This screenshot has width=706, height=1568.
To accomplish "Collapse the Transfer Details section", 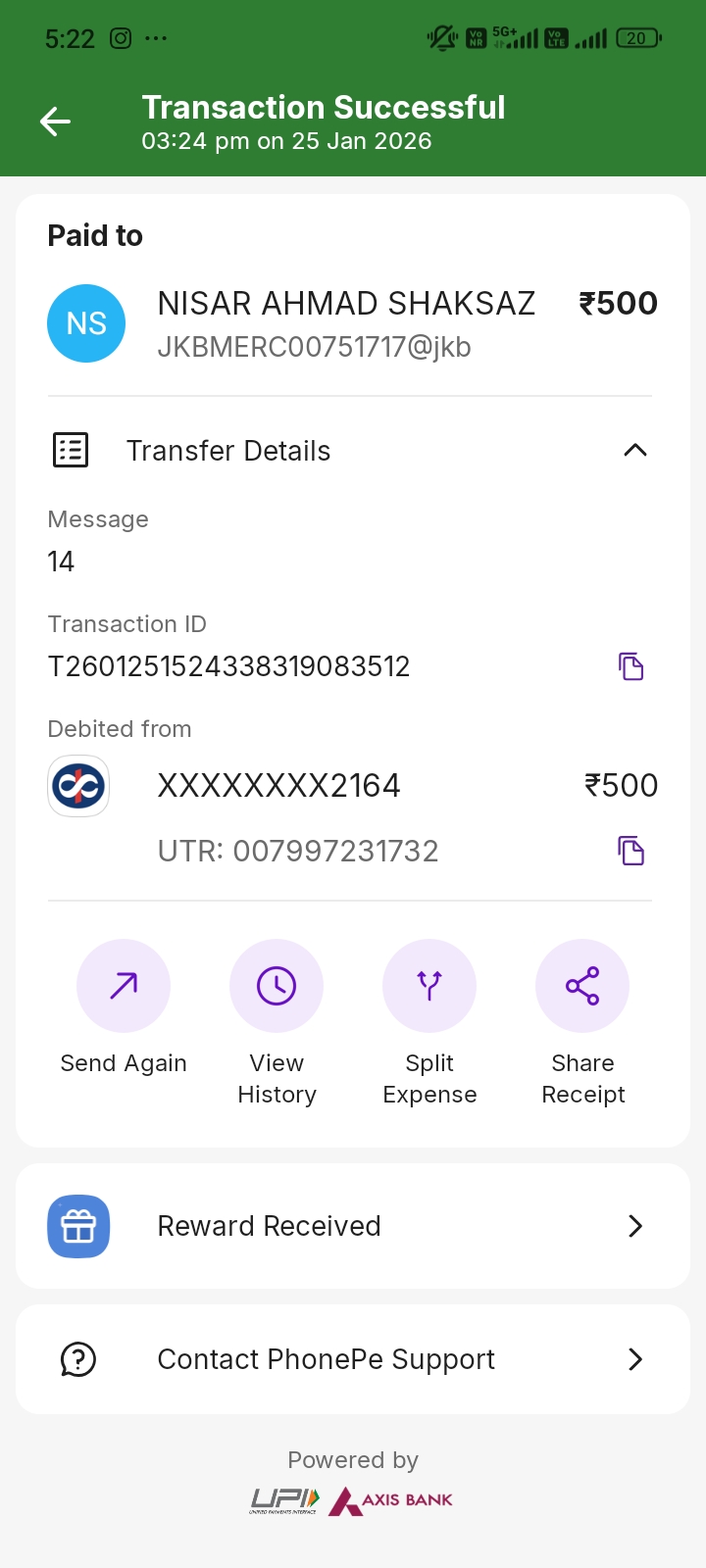I will click(634, 451).
